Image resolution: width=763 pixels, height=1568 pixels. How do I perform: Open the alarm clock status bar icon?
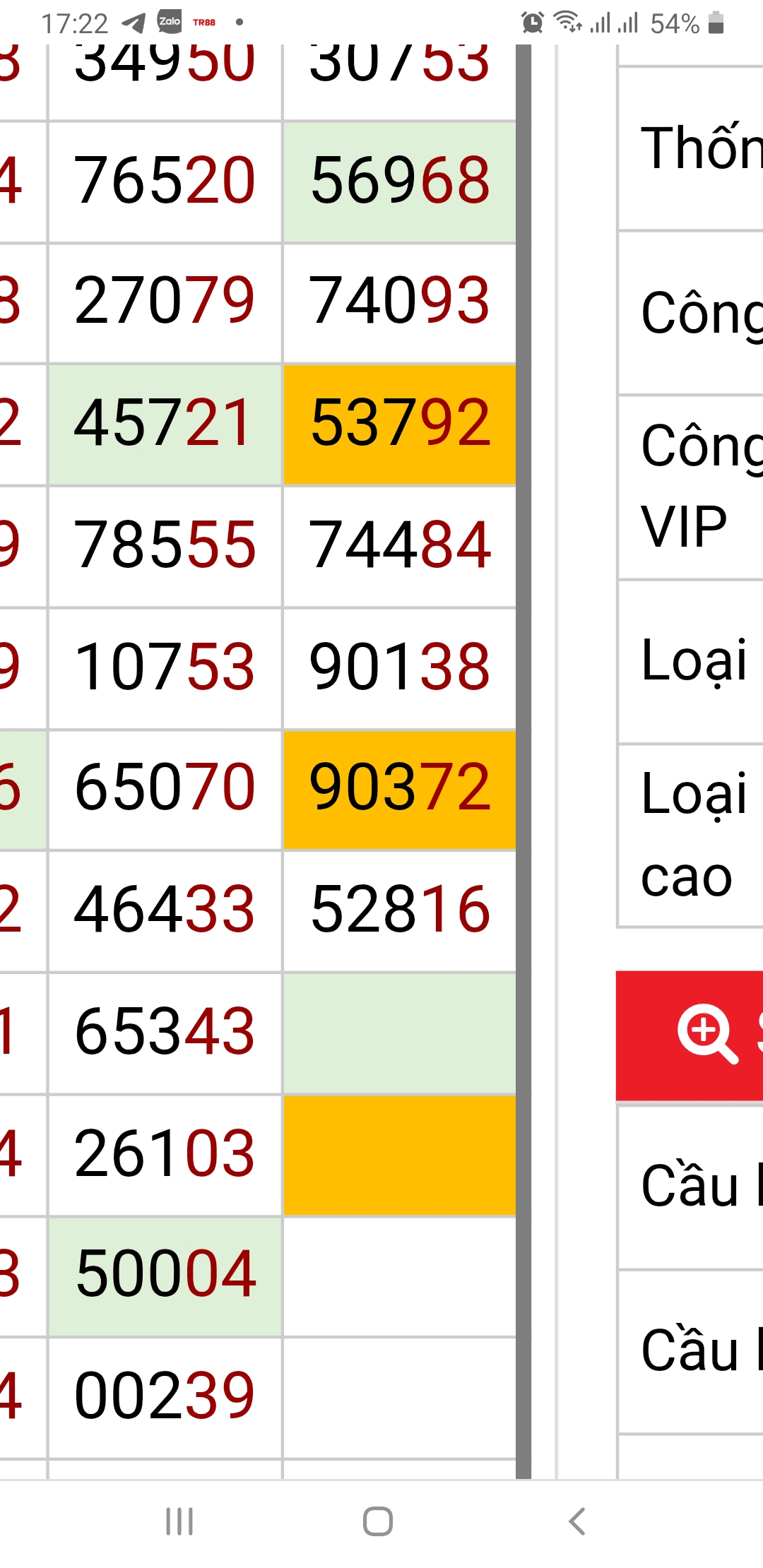(531, 21)
